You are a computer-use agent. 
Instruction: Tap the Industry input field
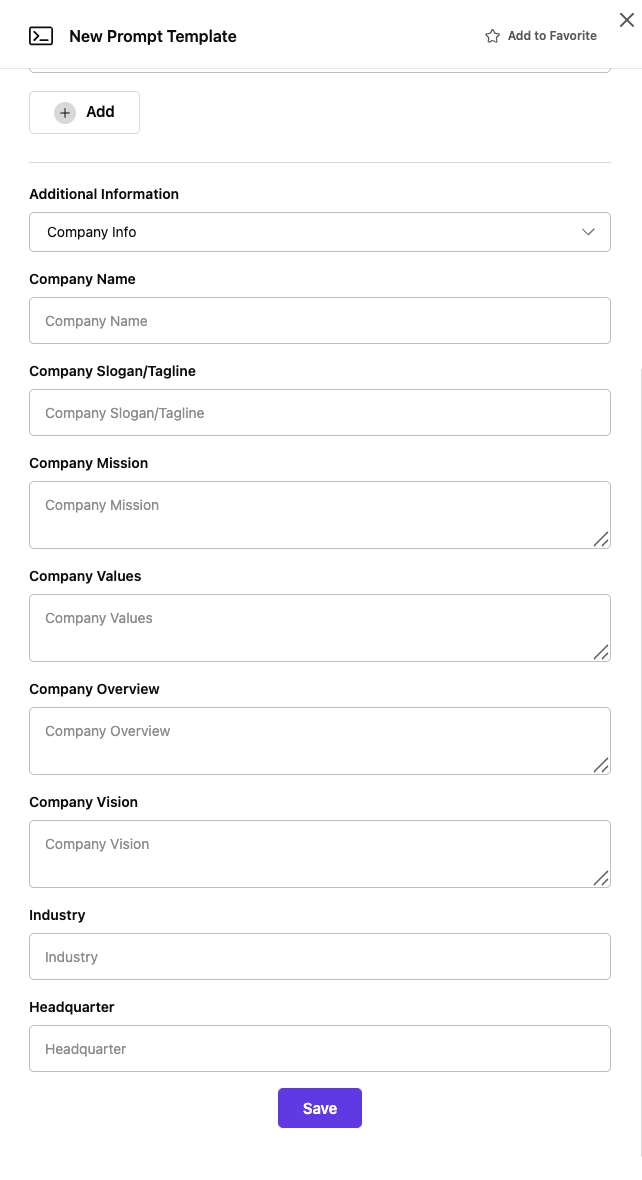pos(320,957)
